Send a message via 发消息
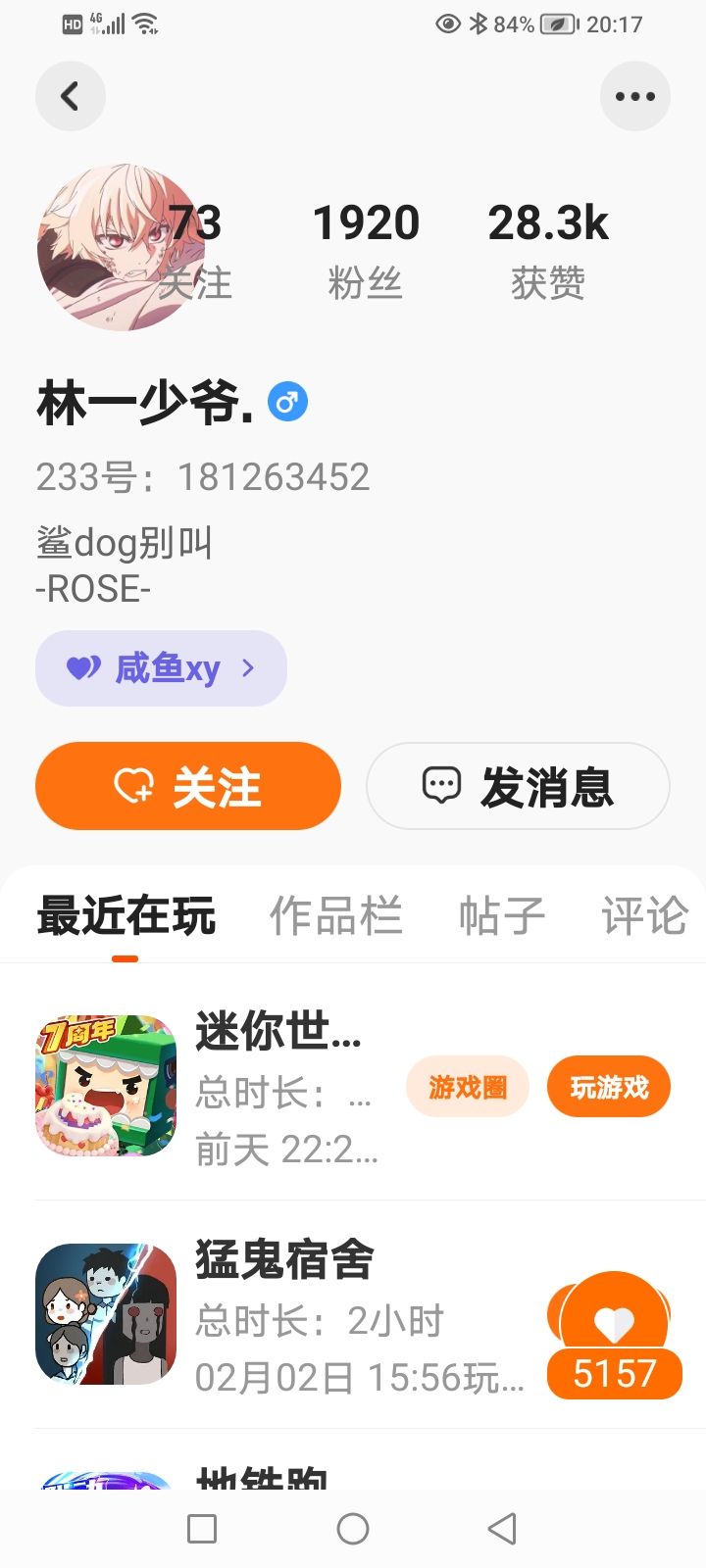 pos(518,786)
